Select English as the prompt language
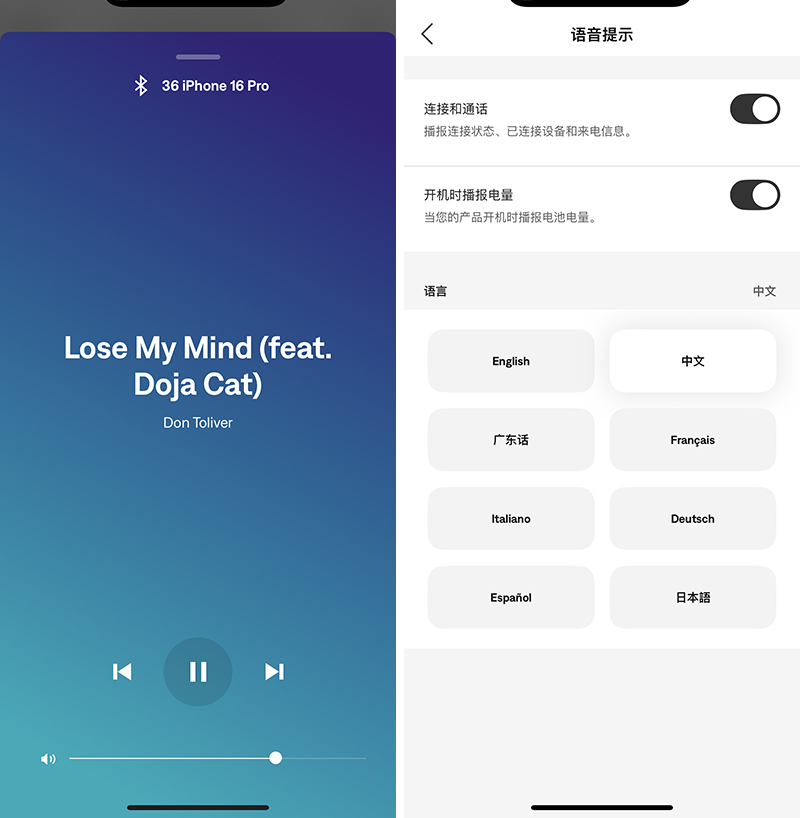Image resolution: width=800 pixels, height=818 pixels. coord(511,361)
